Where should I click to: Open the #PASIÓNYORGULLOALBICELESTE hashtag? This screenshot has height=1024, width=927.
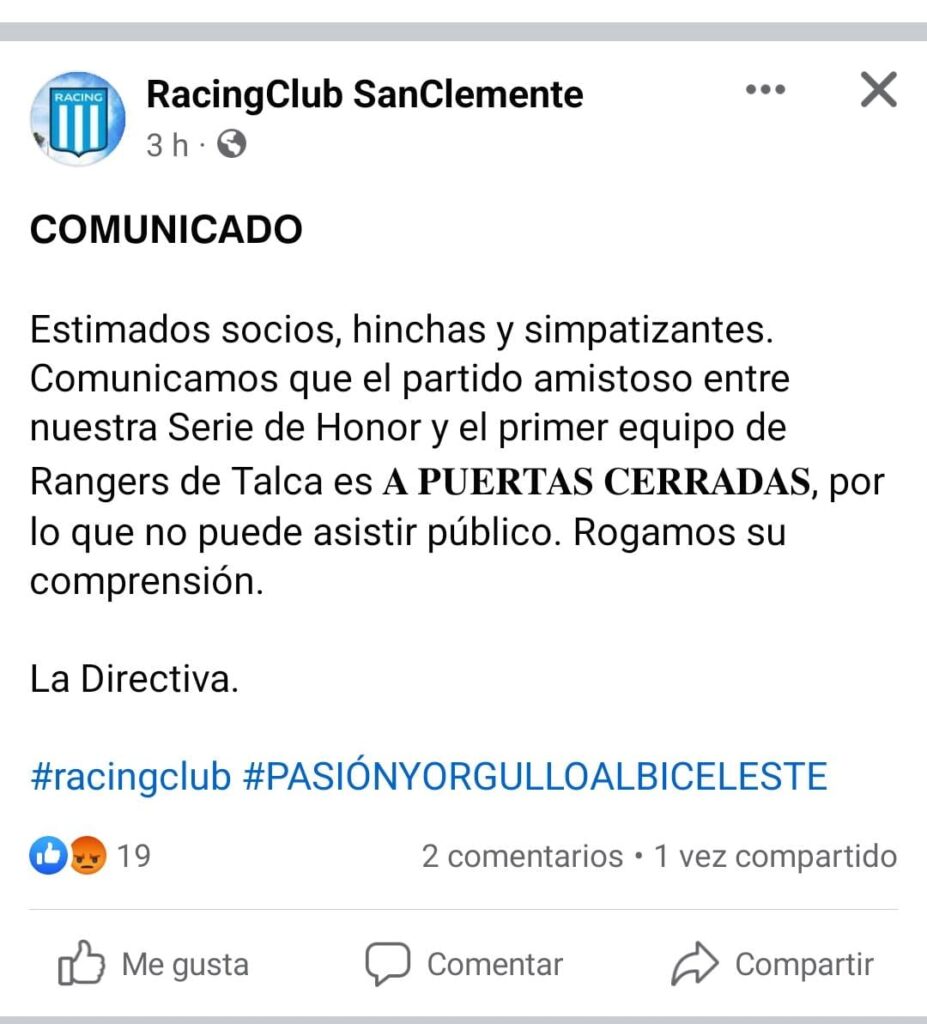coord(535,776)
